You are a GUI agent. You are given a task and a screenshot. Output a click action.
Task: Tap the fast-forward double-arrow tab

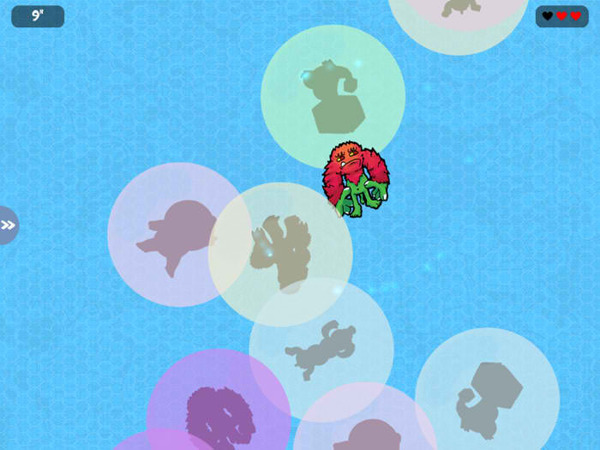click(8, 225)
